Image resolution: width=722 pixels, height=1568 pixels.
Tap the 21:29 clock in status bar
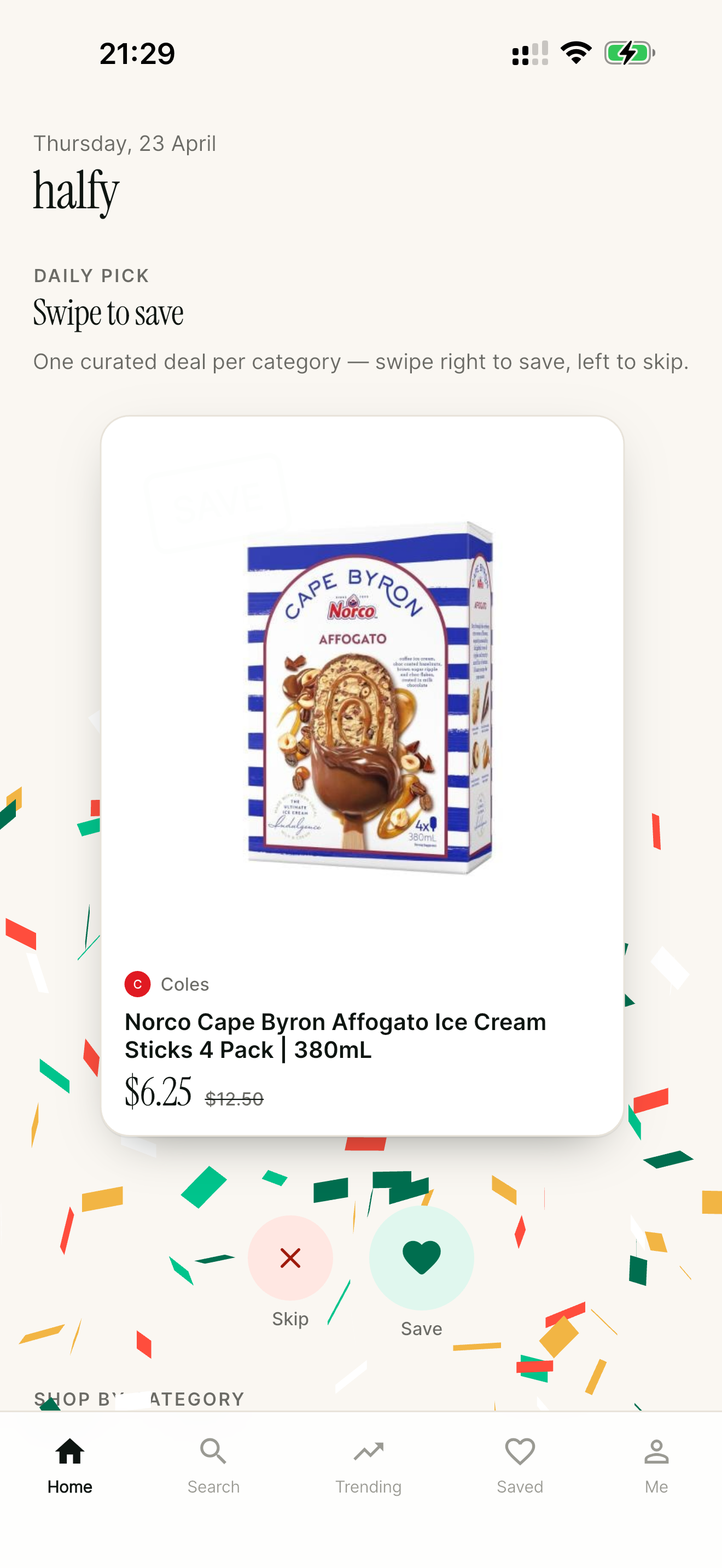pos(139,53)
